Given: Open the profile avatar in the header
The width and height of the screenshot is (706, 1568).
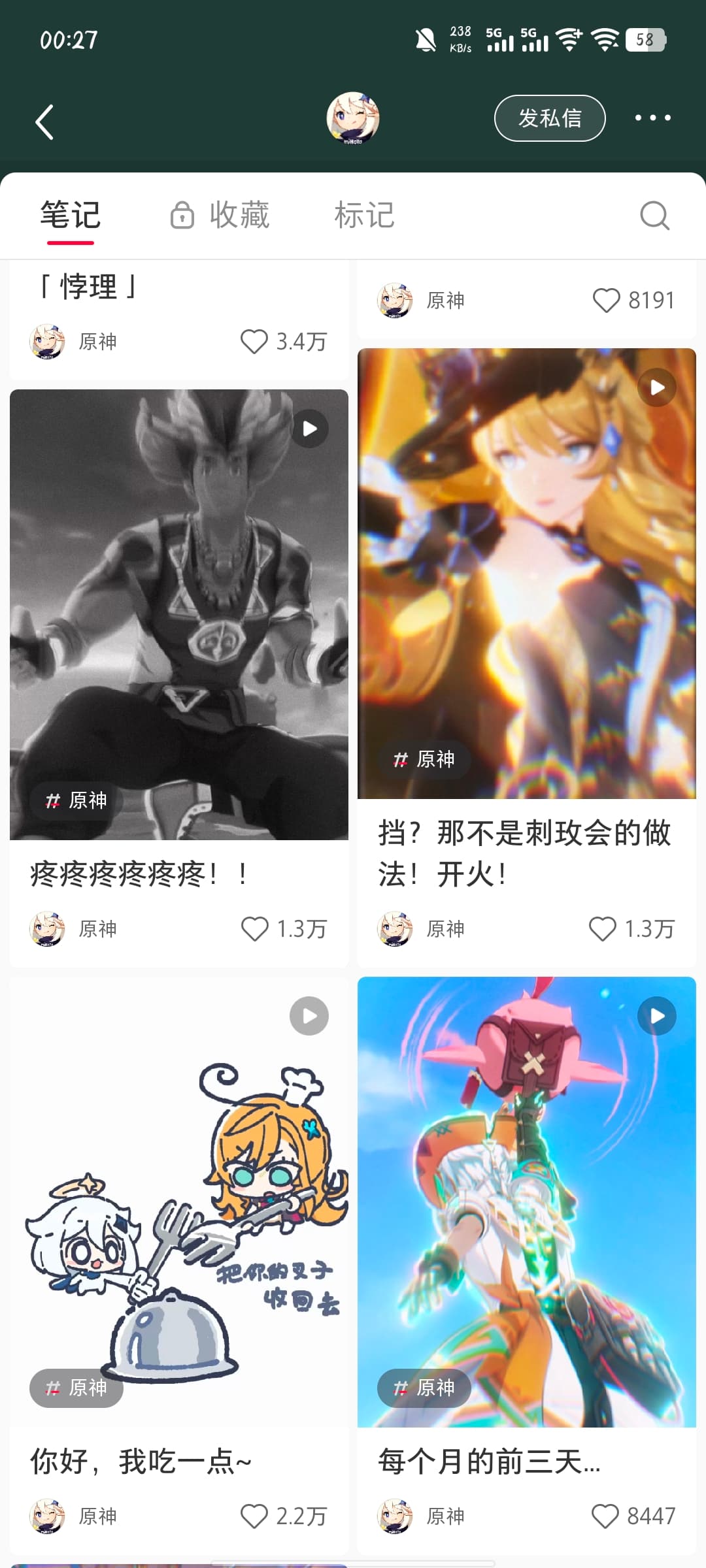Looking at the screenshot, I should 353,118.
